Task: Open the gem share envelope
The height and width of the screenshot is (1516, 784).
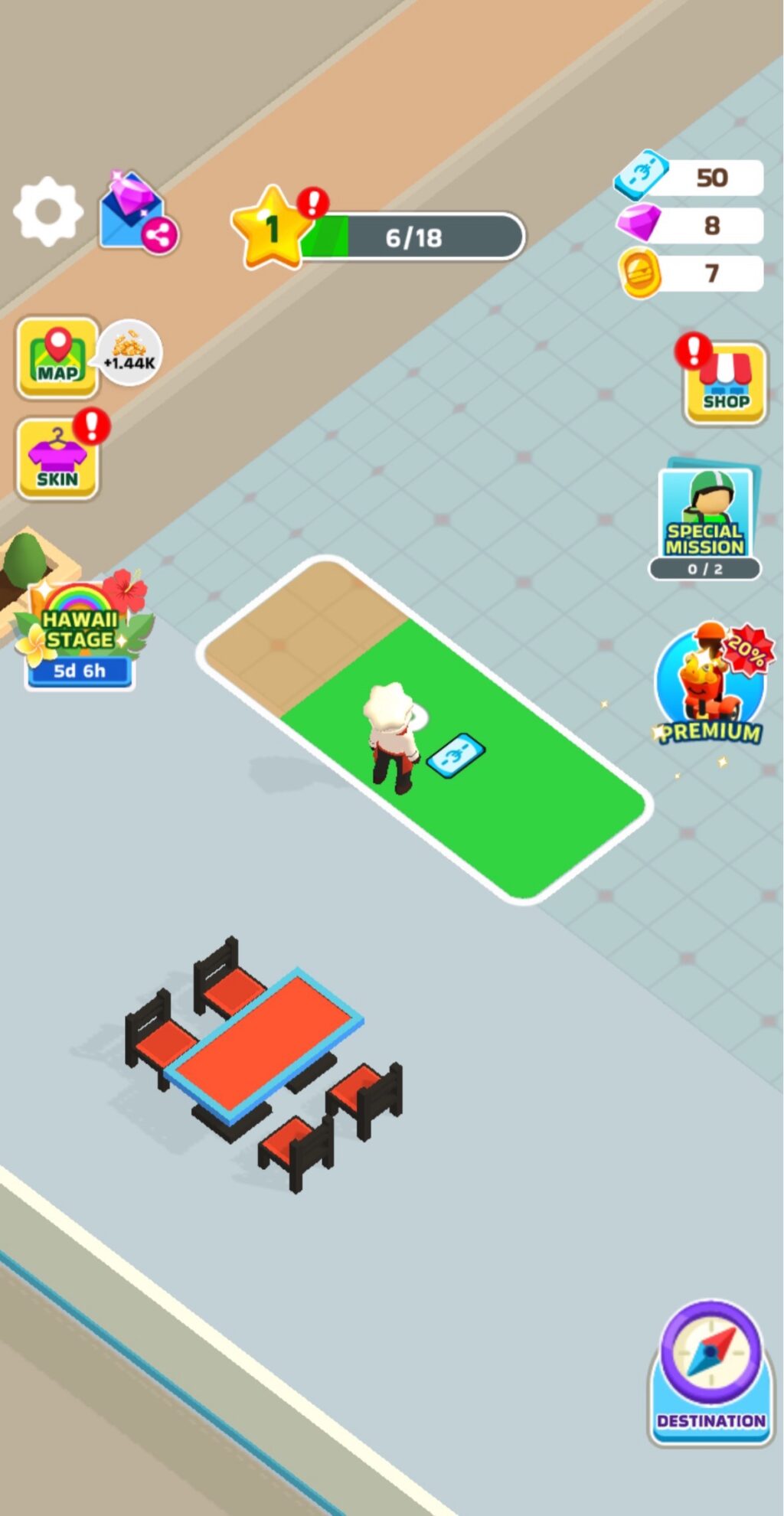Action: [136, 213]
